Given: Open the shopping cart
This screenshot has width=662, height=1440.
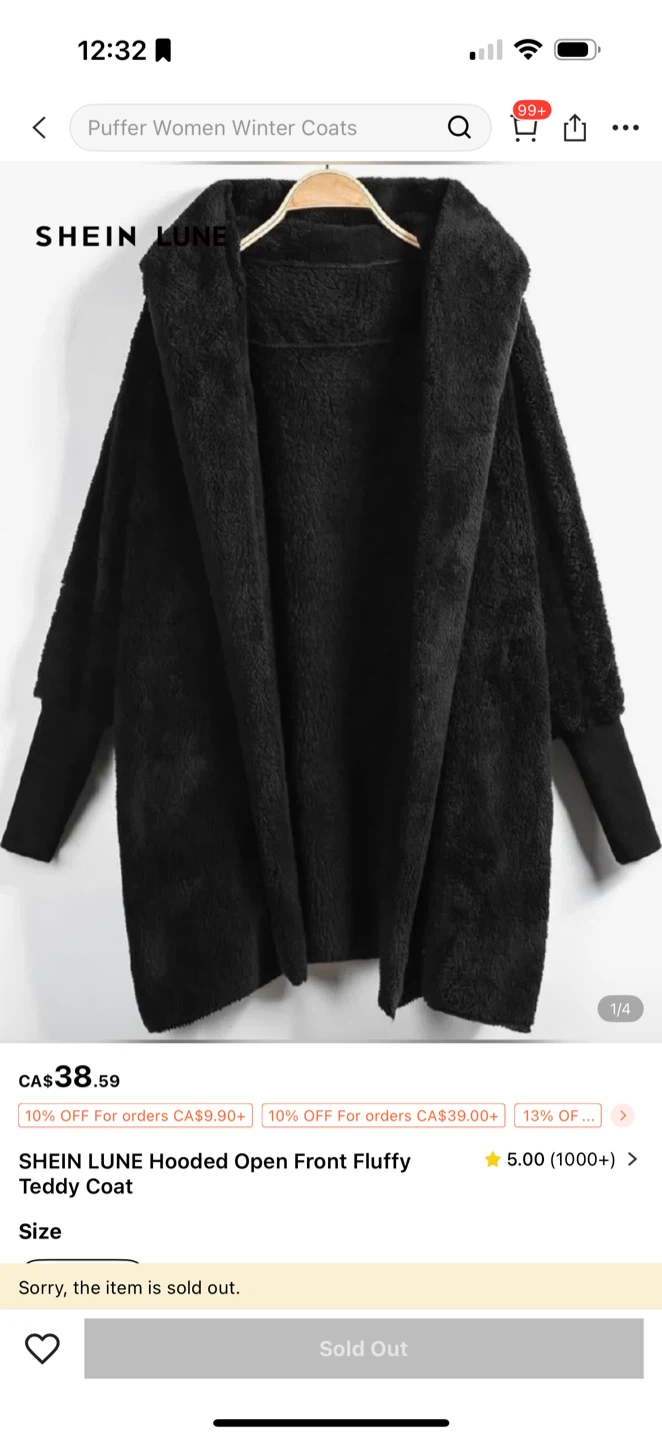Looking at the screenshot, I should pyautogui.click(x=525, y=127).
